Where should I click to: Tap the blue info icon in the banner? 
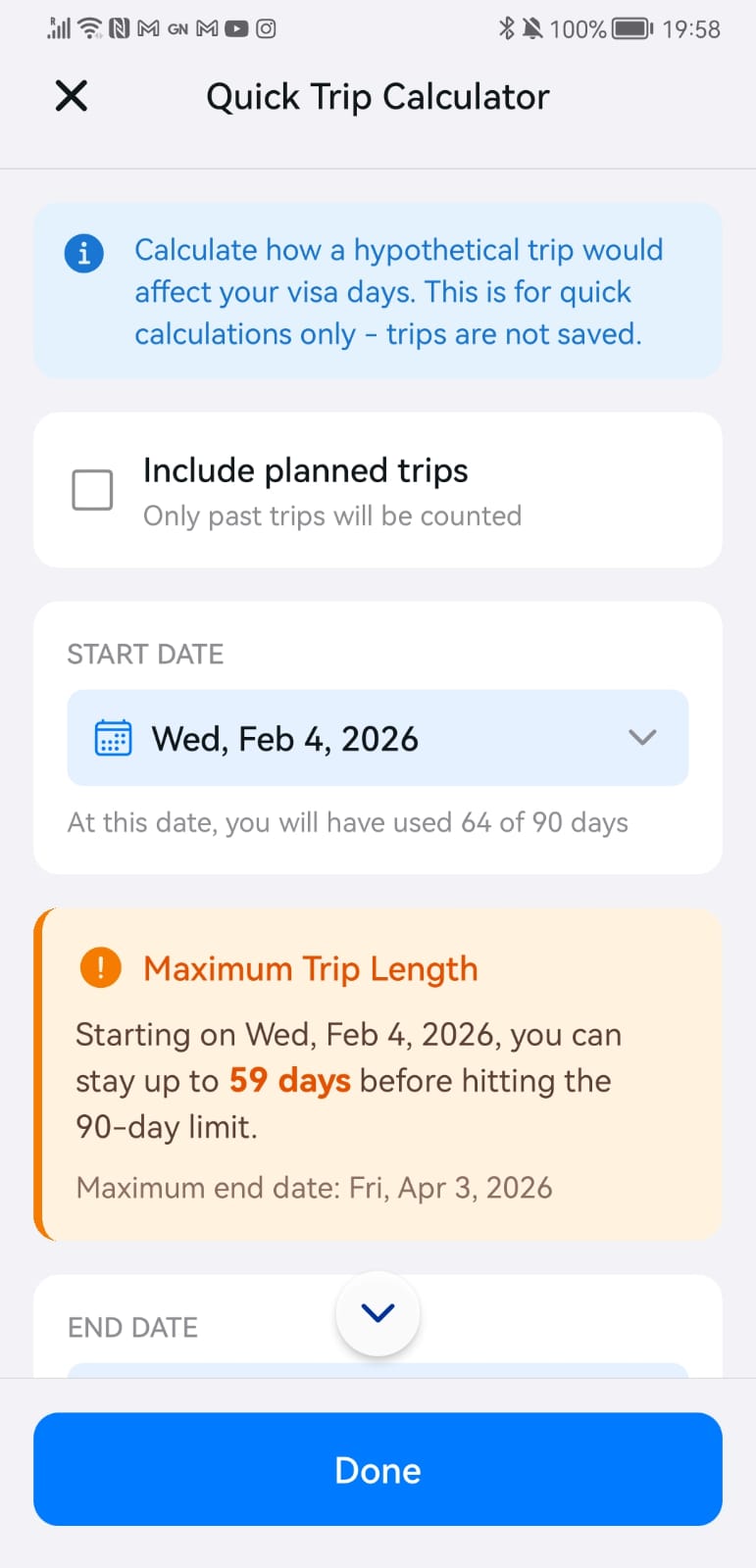[x=84, y=252]
